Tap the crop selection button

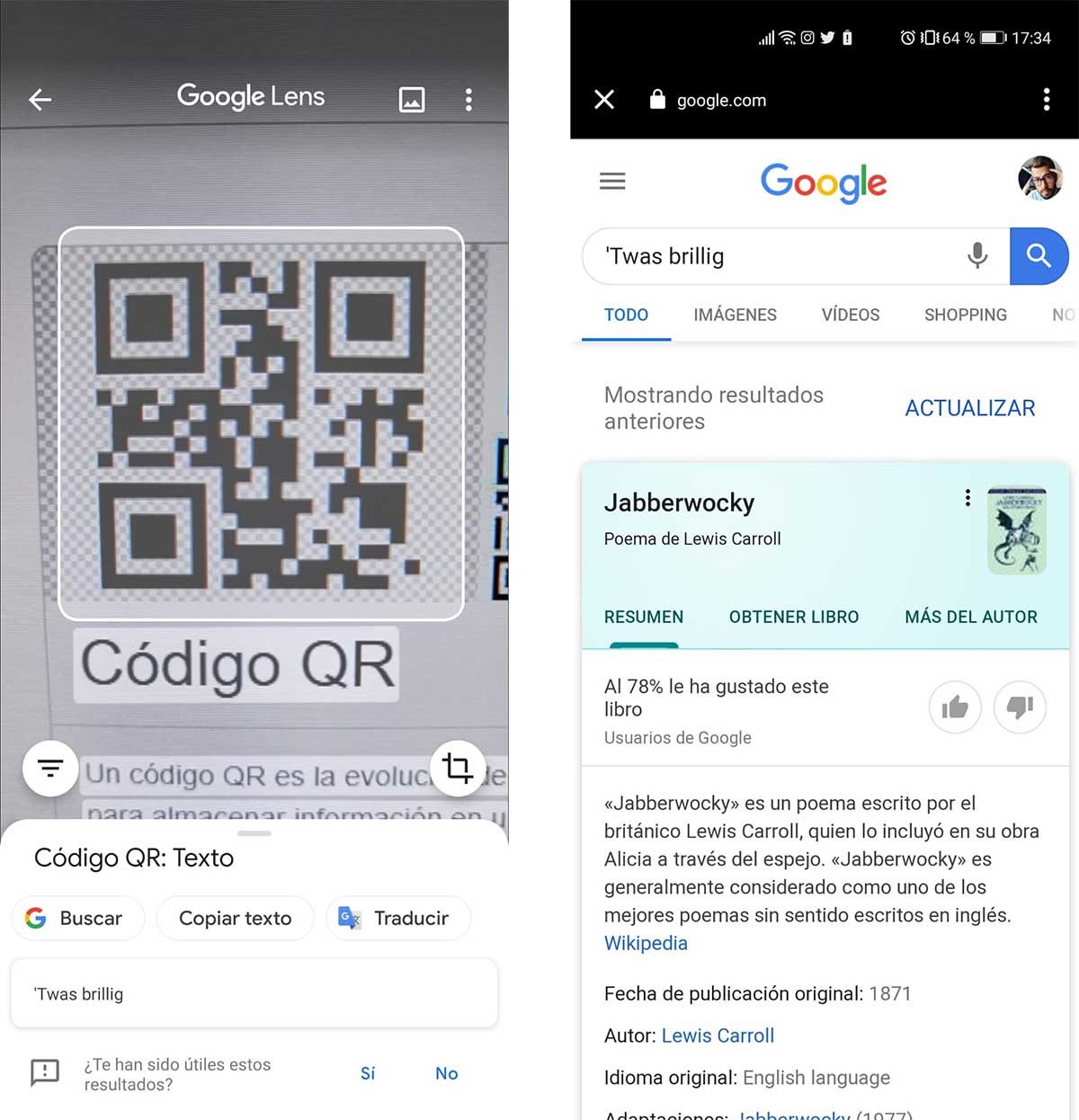[458, 768]
